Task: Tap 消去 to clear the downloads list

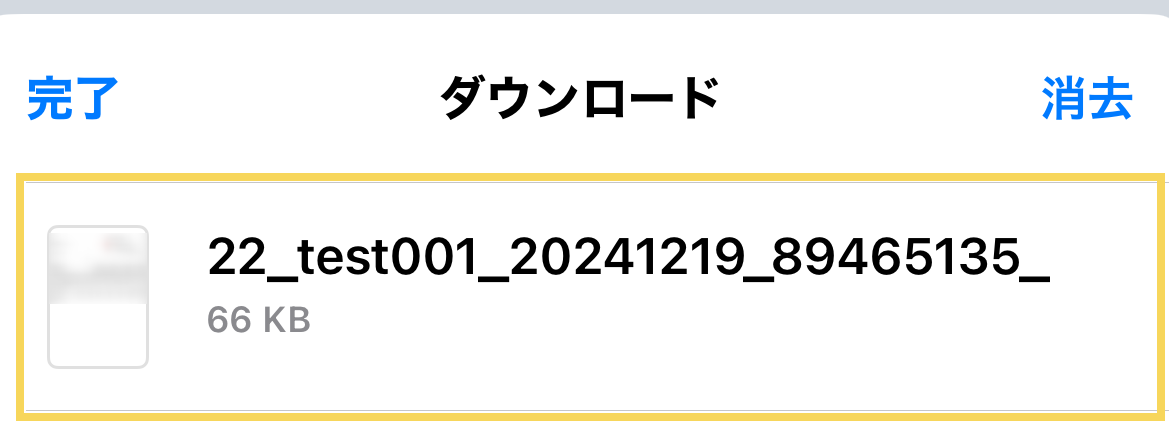Action: point(1086,100)
